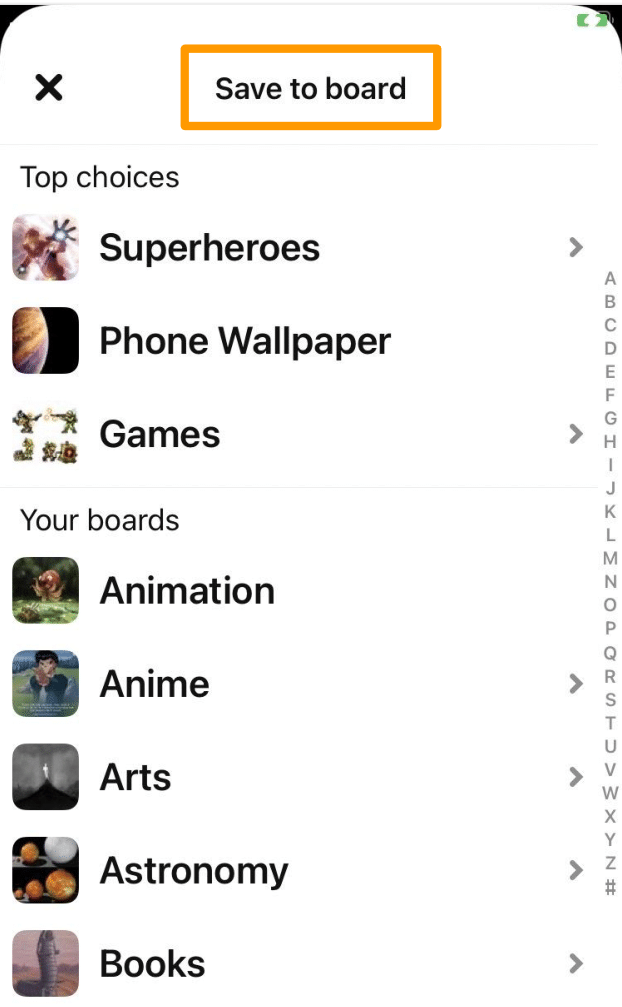Select the Astronomy board

194,871
